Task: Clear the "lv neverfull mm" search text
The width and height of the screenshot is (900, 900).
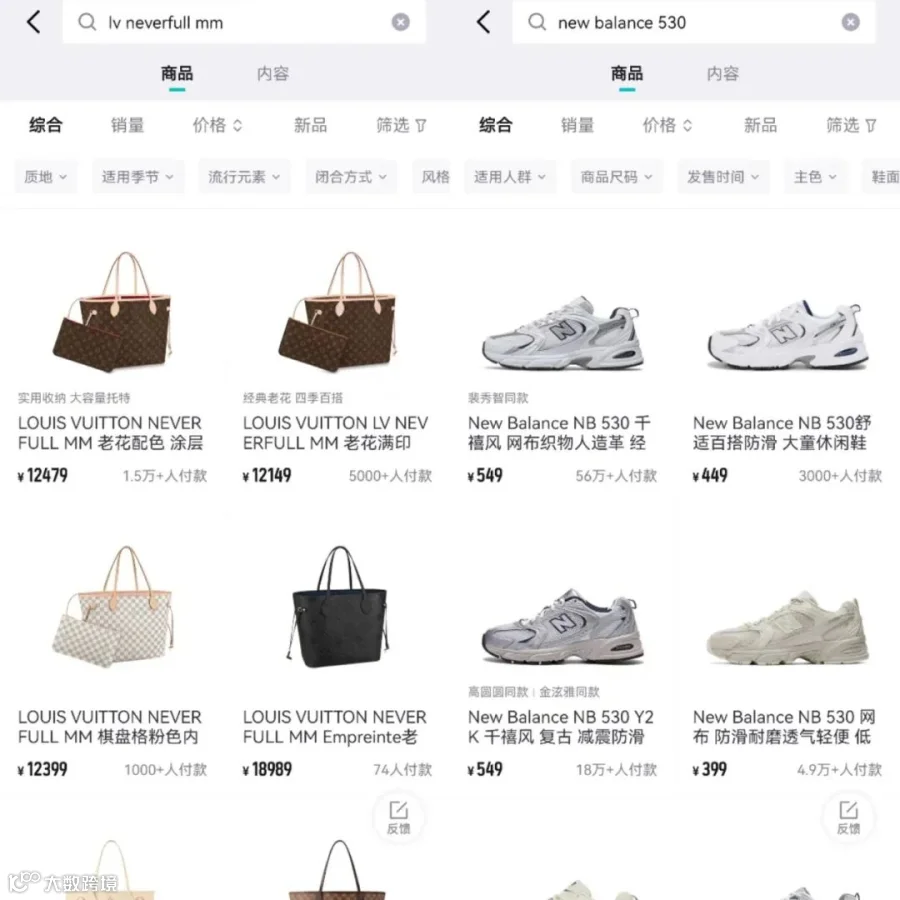Action: coord(400,22)
